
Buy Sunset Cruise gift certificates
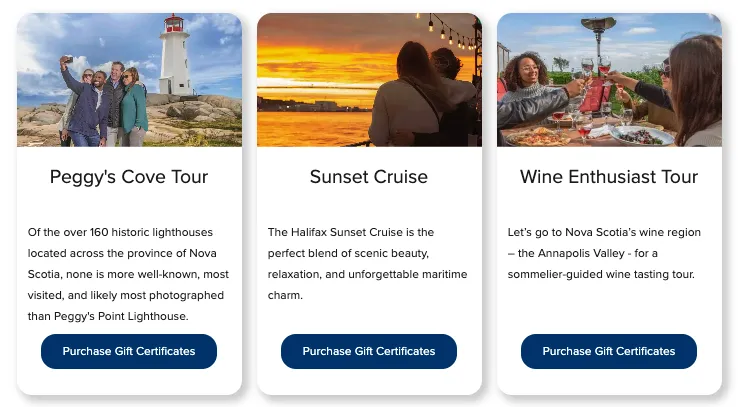369,351
